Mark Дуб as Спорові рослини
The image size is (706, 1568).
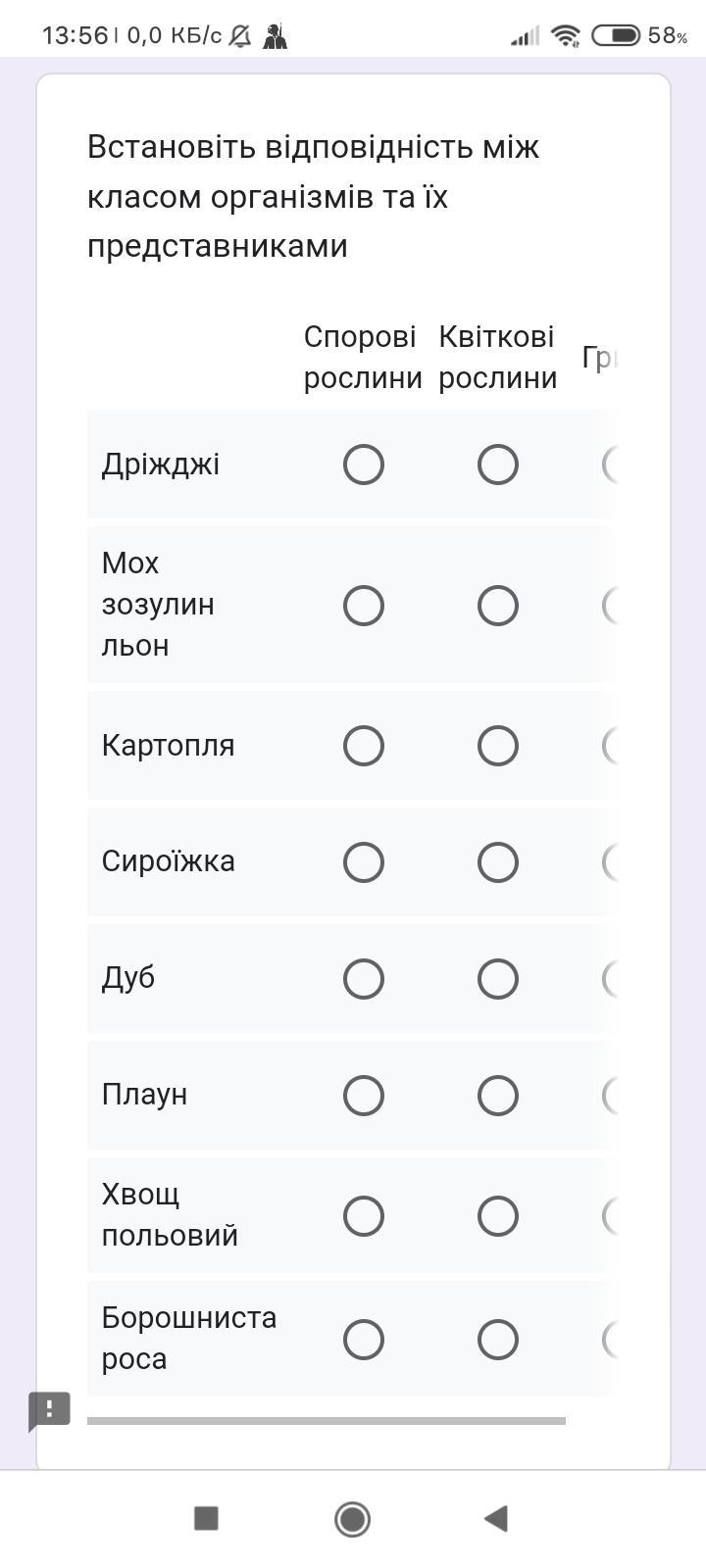pos(363,979)
